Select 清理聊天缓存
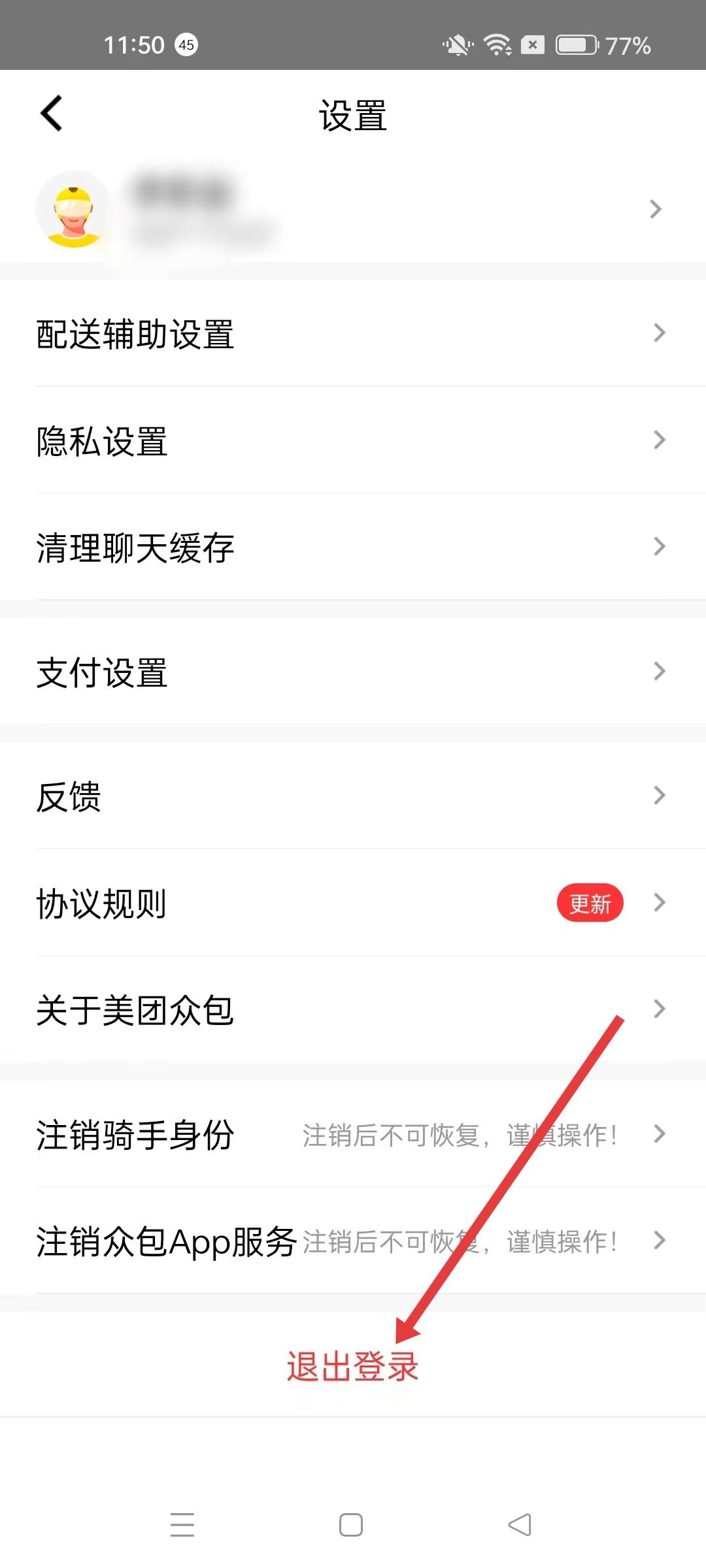706x1568 pixels. [x=353, y=547]
